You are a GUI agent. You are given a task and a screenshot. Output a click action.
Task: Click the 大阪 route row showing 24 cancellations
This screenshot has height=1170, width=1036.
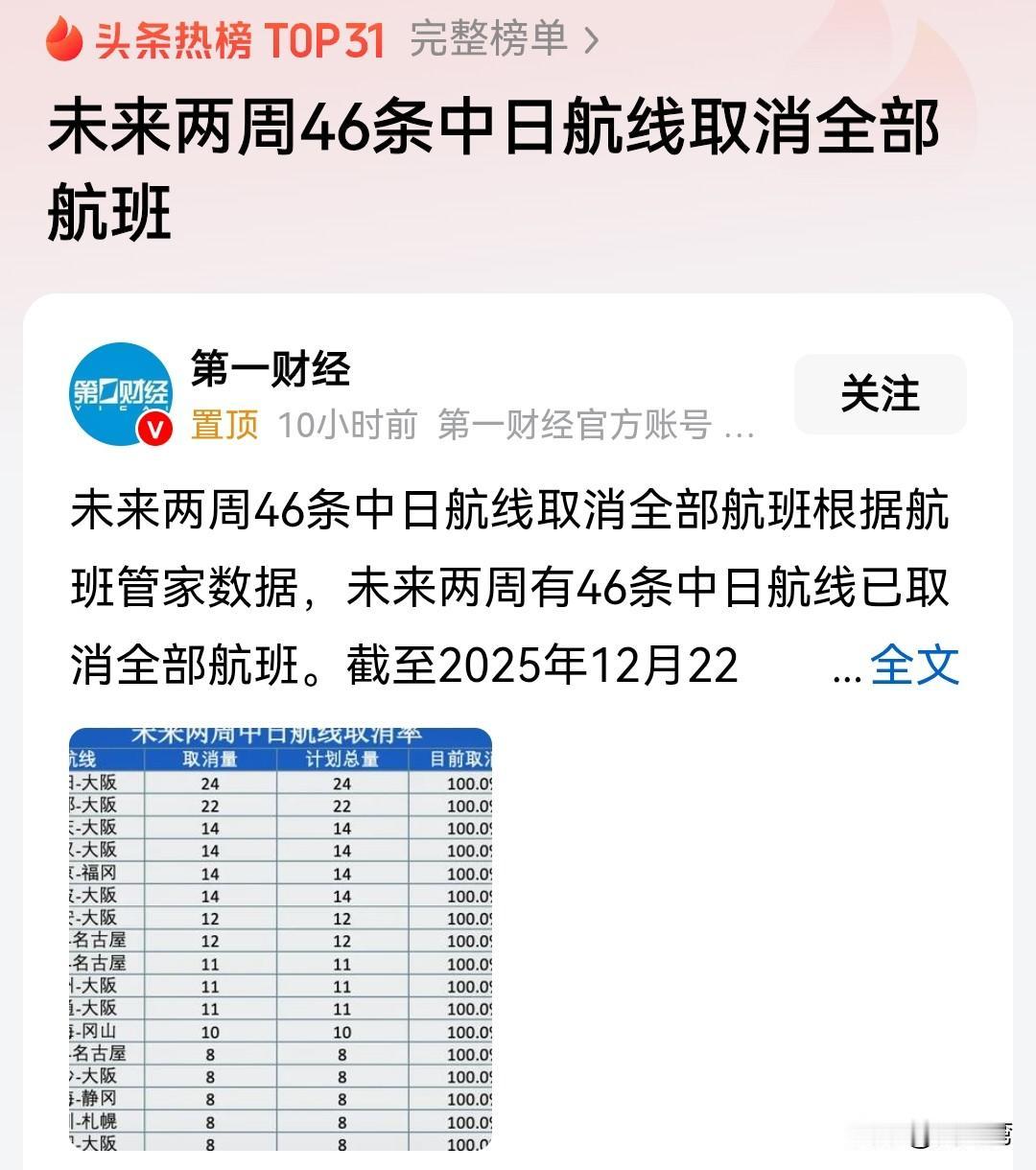(240, 782)
